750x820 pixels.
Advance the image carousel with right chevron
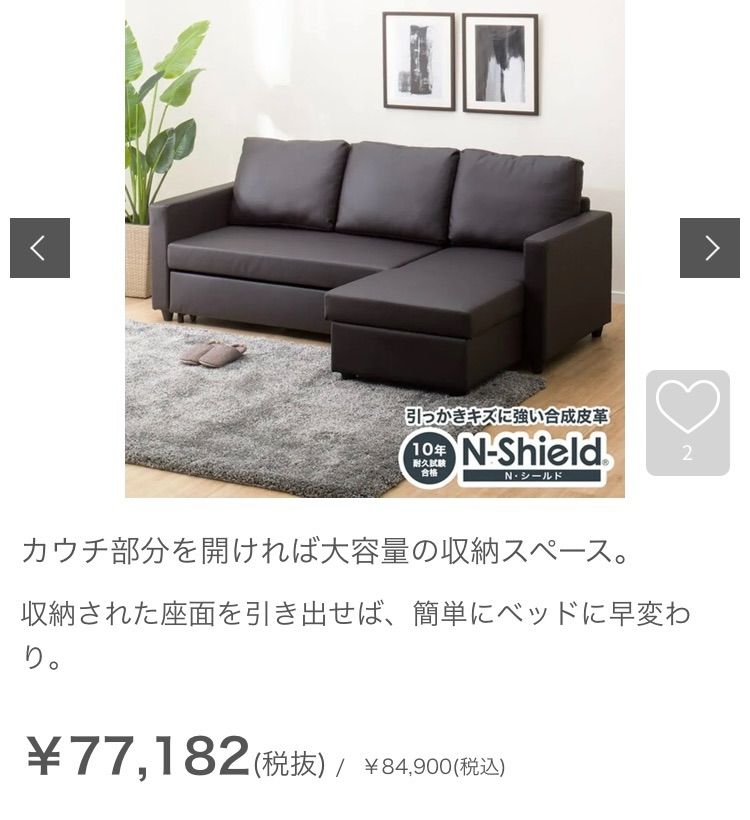tap(712, 246)
